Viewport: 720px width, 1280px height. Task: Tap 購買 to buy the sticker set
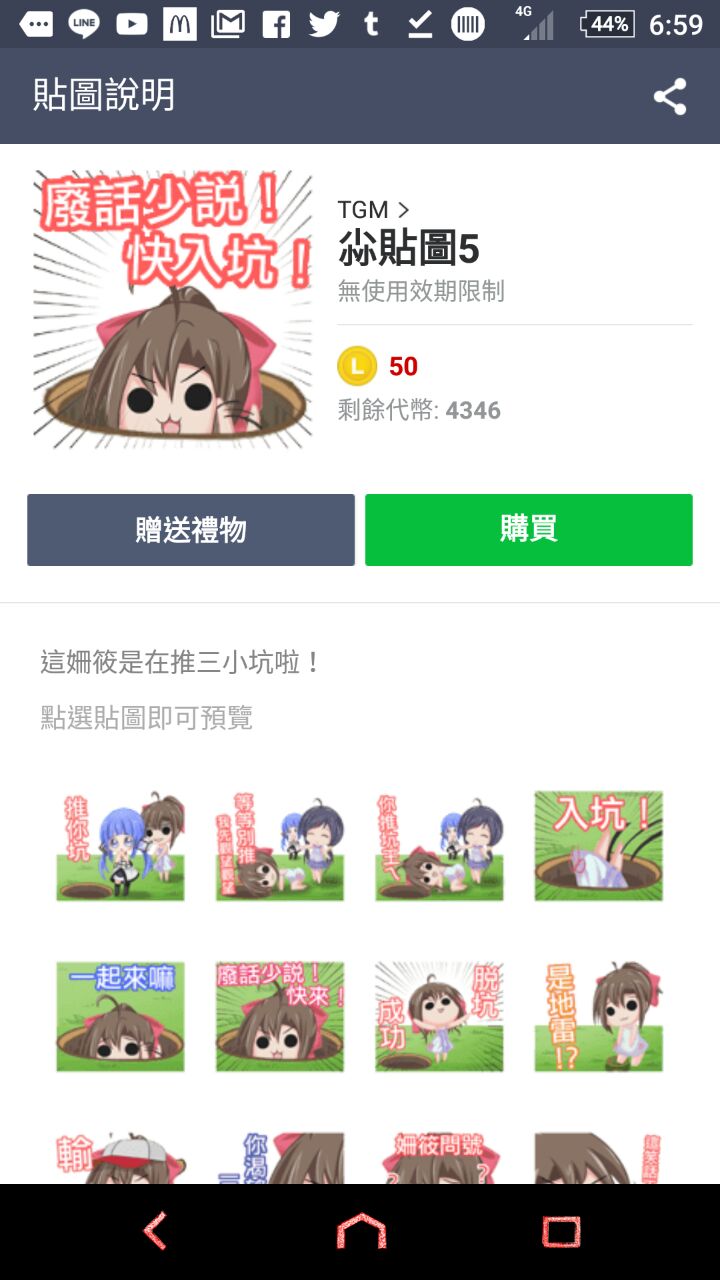coord(528,530)
